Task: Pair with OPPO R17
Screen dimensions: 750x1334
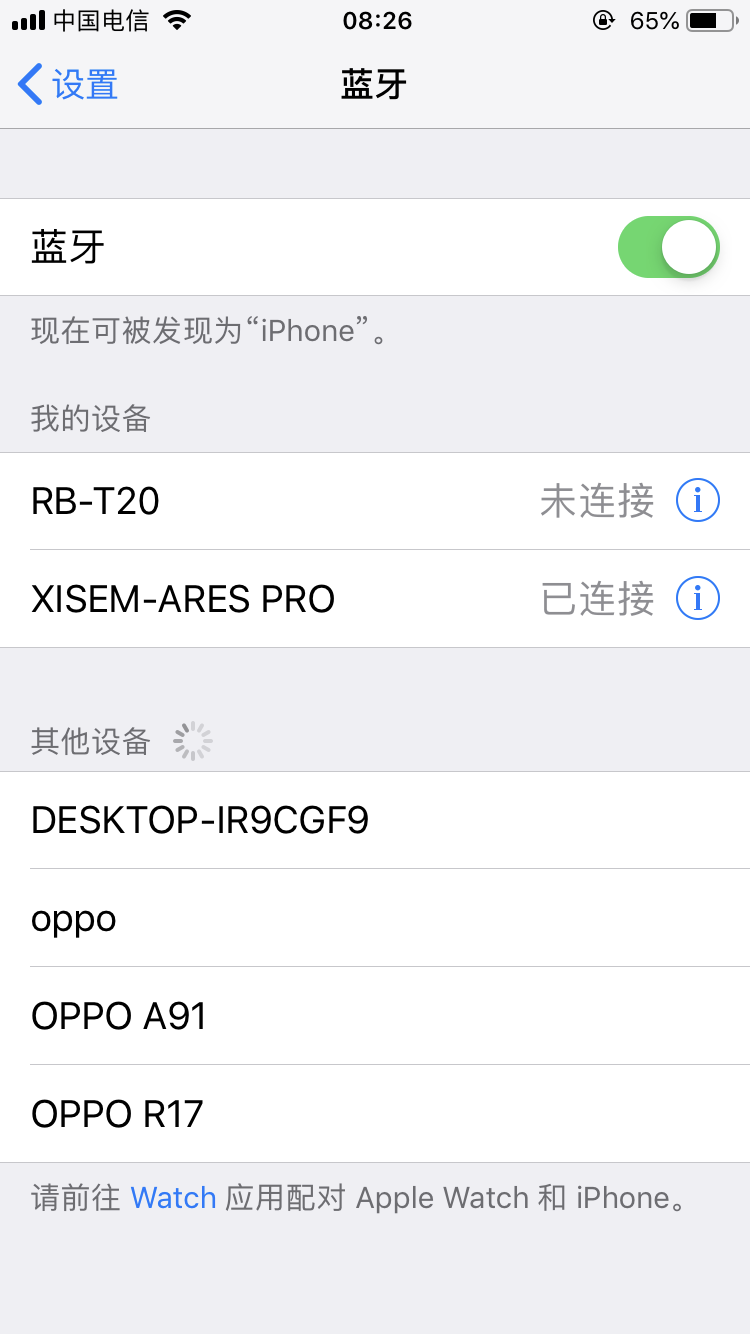Action: point(375,1113)
